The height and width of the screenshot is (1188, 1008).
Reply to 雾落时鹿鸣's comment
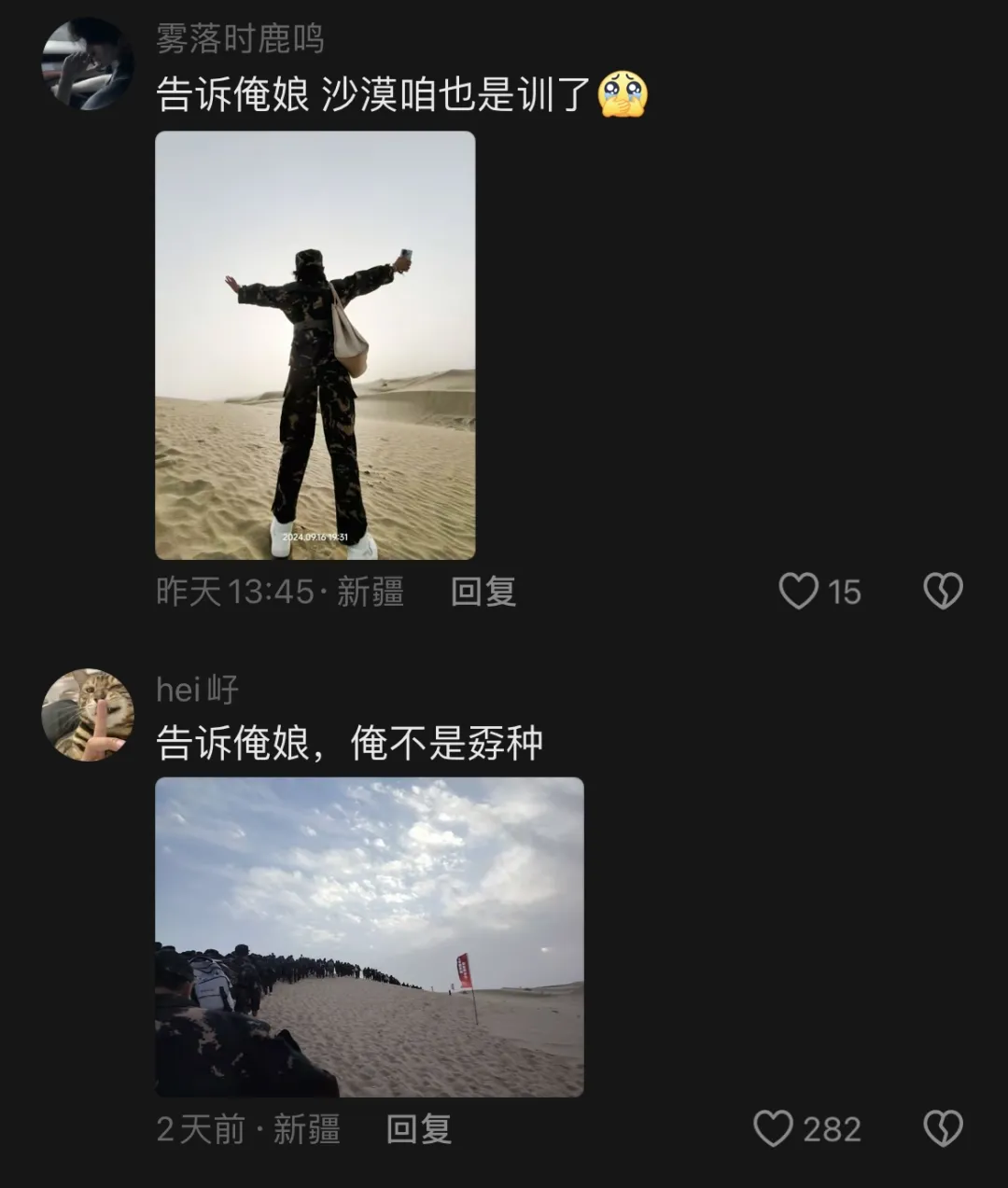(x=483, y=592)
